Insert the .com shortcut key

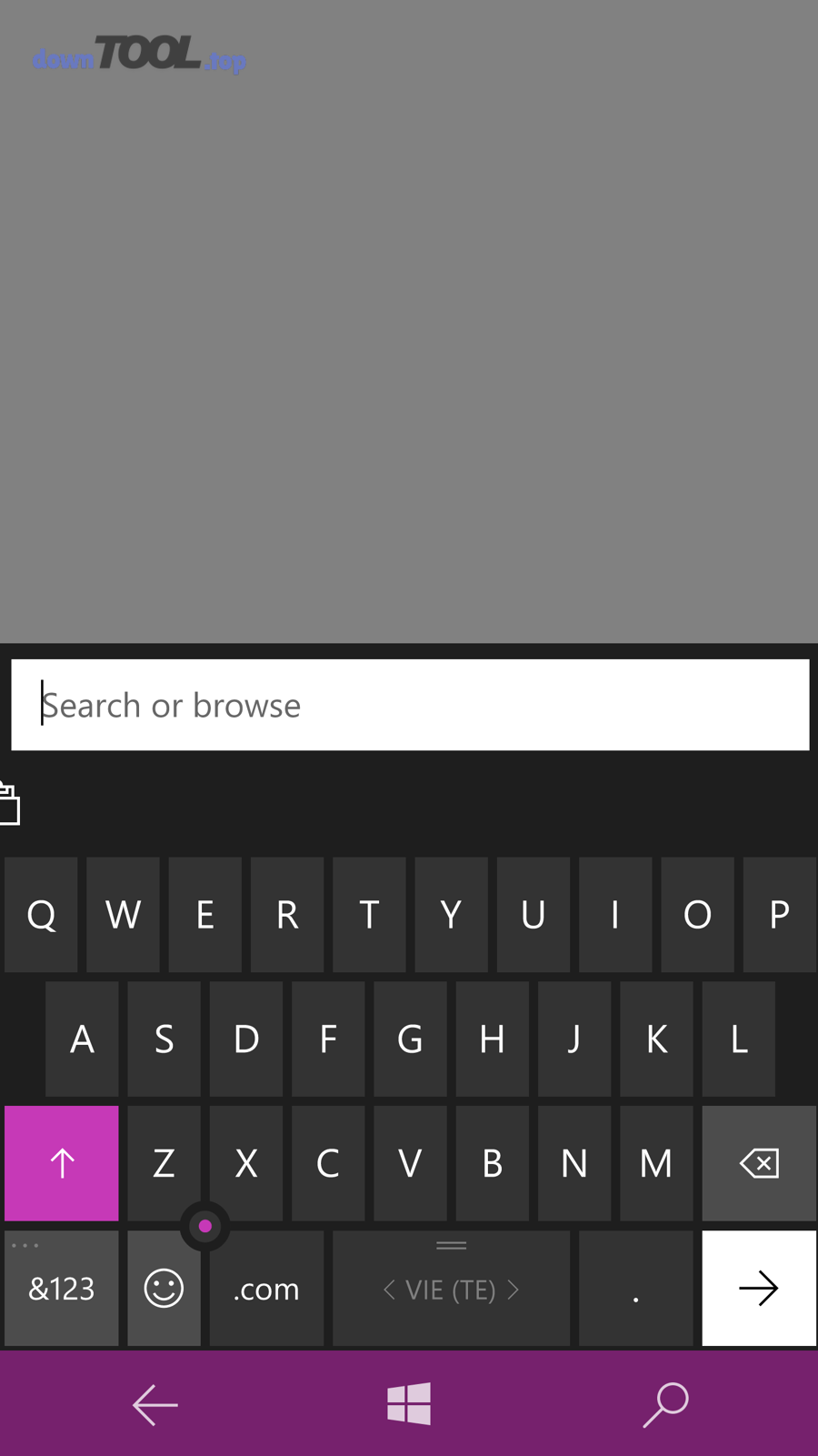pos(266,1288)
